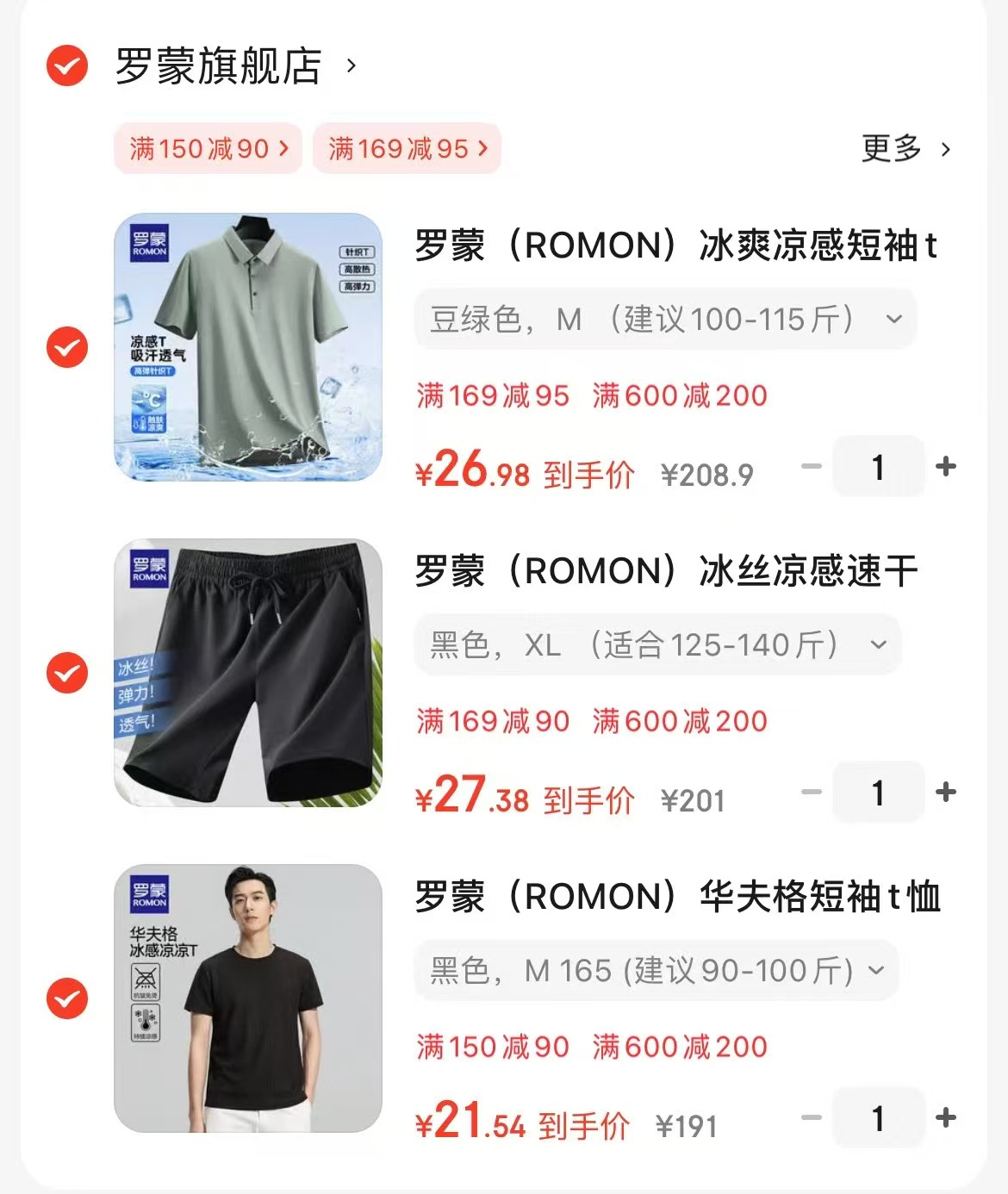Image resolution: width=1008 pixels, height=1194 pixels.
Task: Open the 黑色 XL spec dropdown
Action: pyautogui.click(x=878, y=644)
